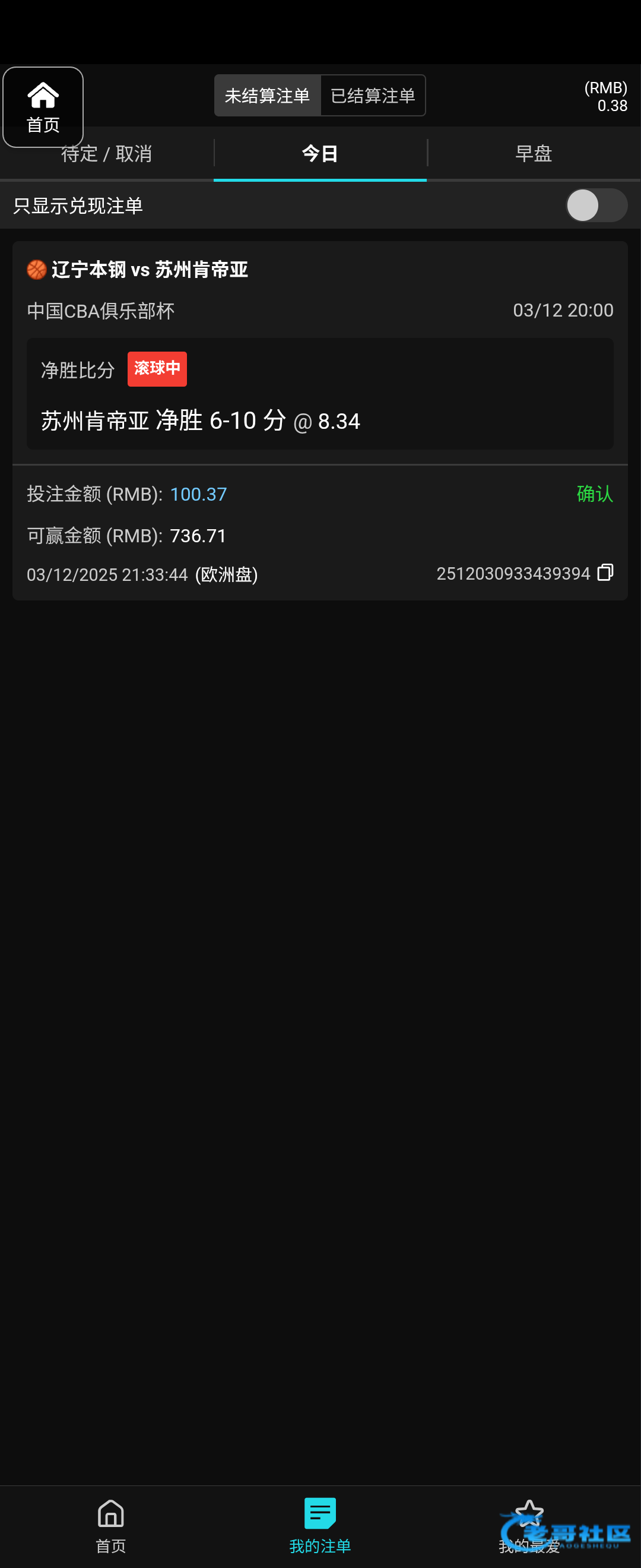Open 我的注单 in bottom navigation
This screenshot has height=1568, width=641.
320,1526
